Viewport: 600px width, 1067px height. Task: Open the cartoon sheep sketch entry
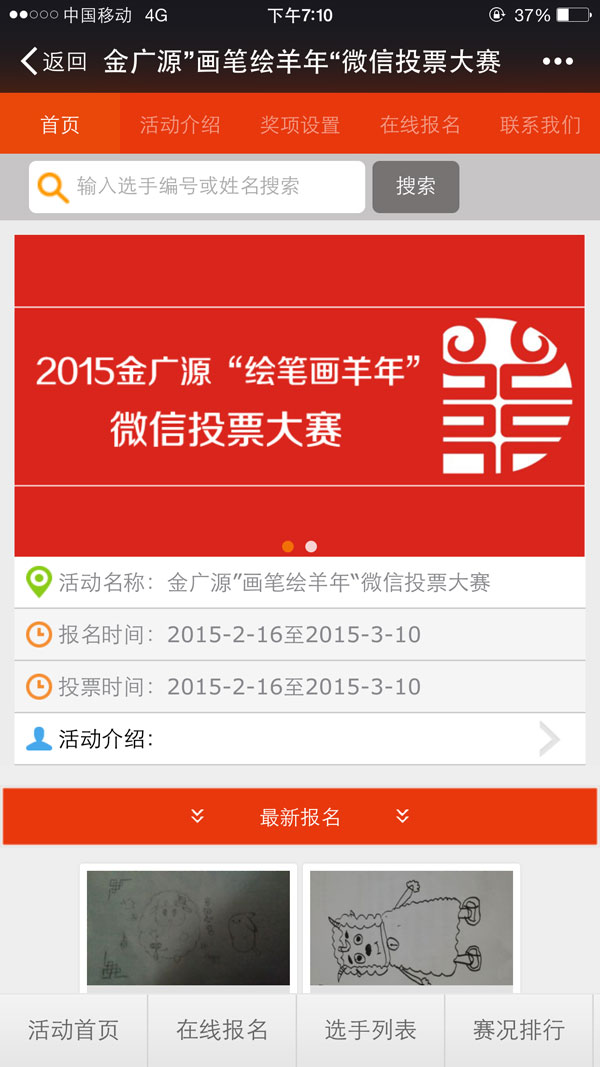pyautogui.click(x=411, y=927)
